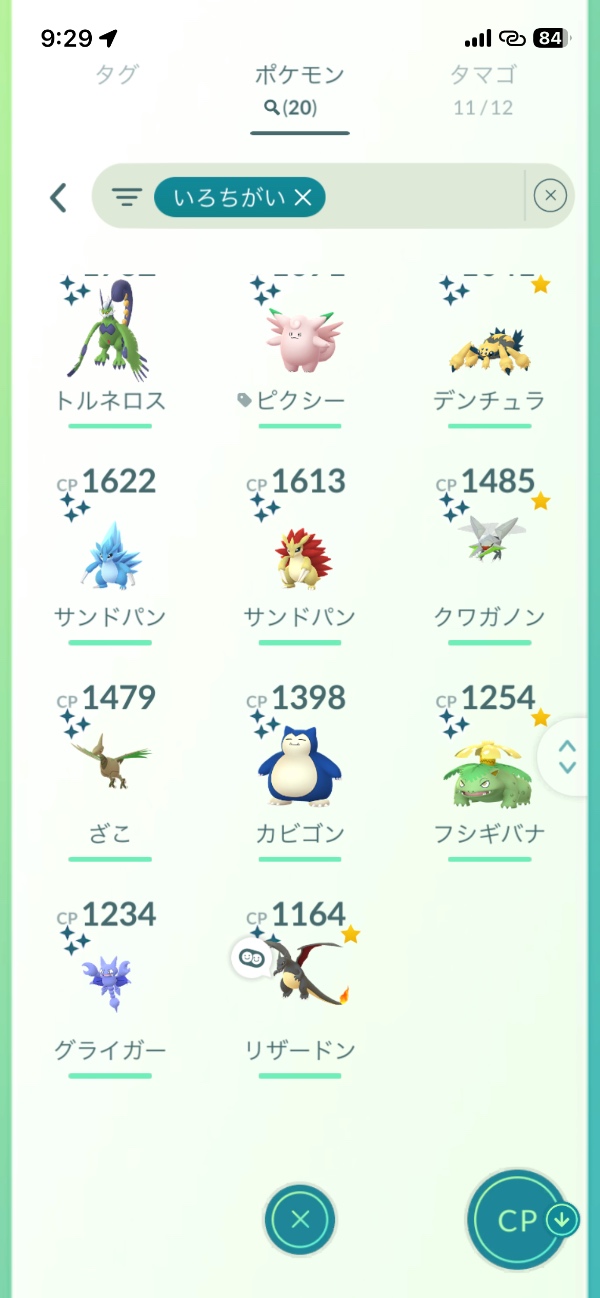Clear the search field

[550, 196]
